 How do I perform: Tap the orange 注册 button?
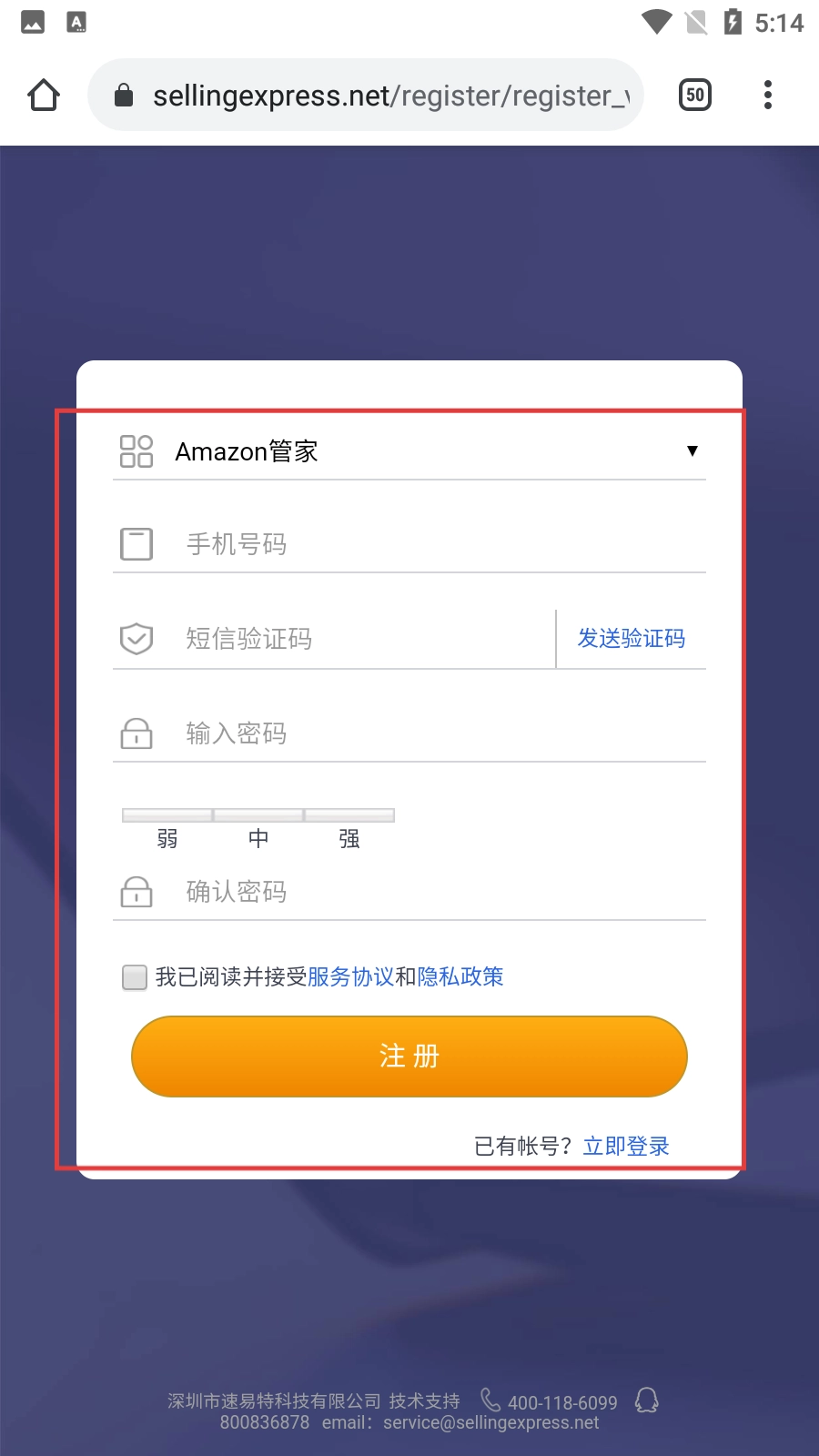409,1057
